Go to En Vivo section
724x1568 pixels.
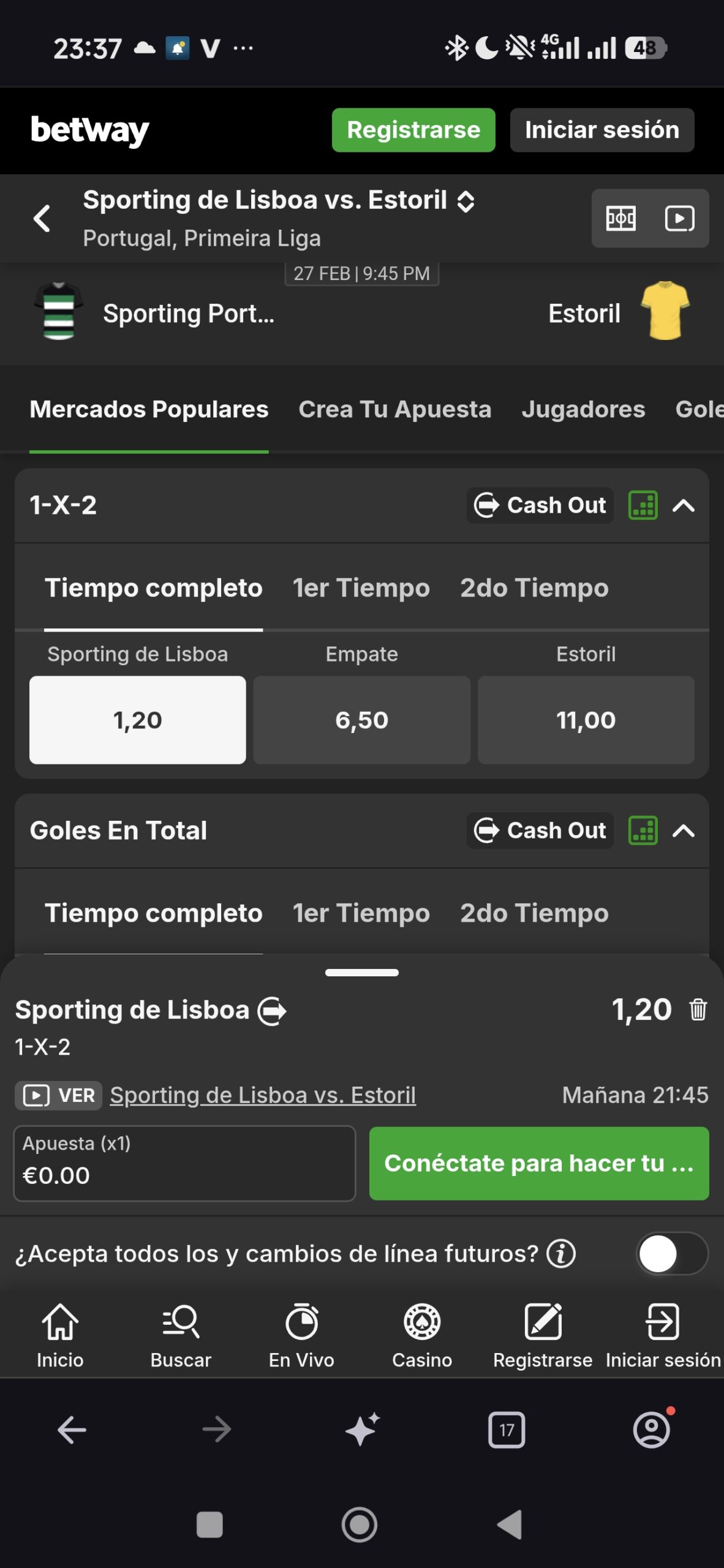pyautogui.click(x=301, y=1335)
